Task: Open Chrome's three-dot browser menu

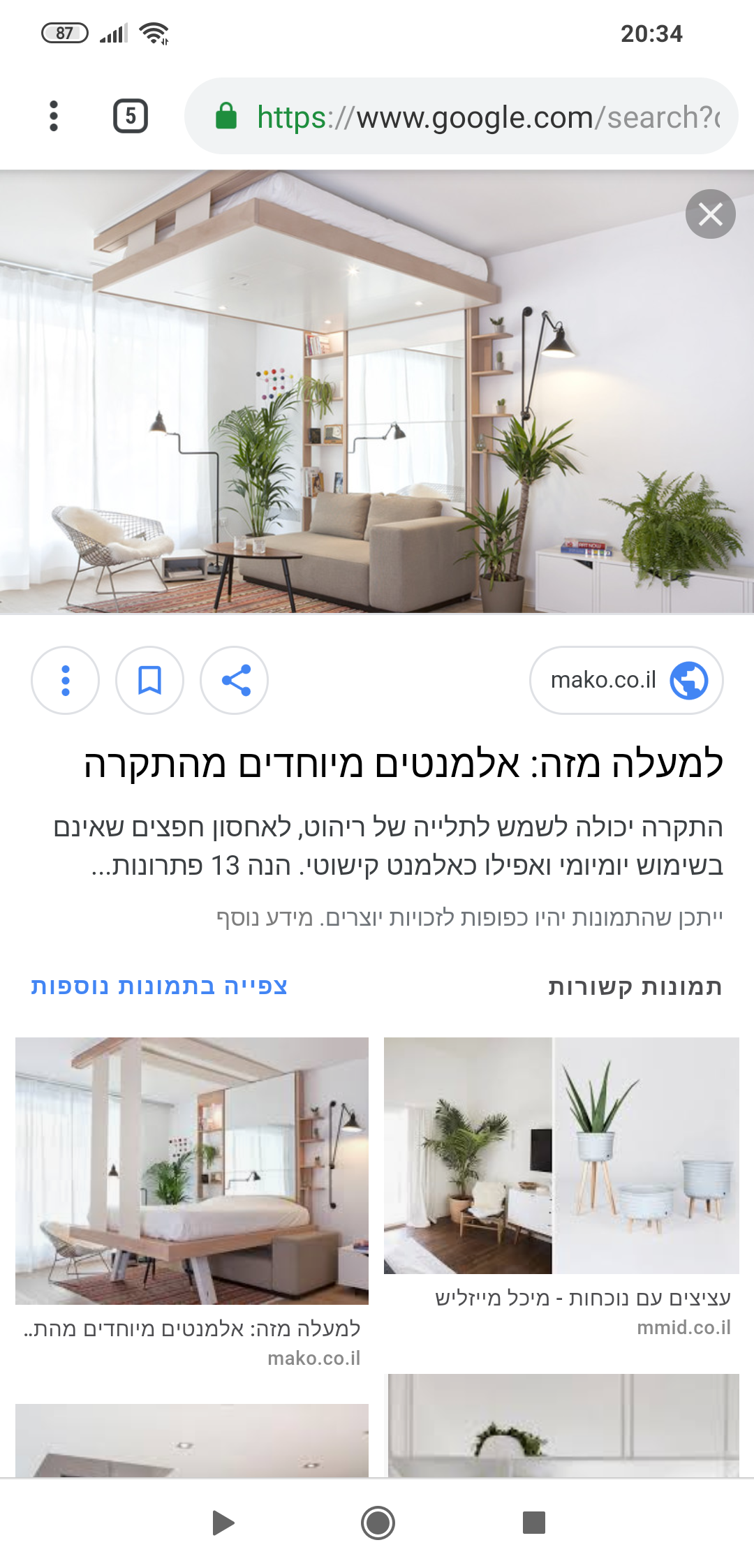Action: 54,116
